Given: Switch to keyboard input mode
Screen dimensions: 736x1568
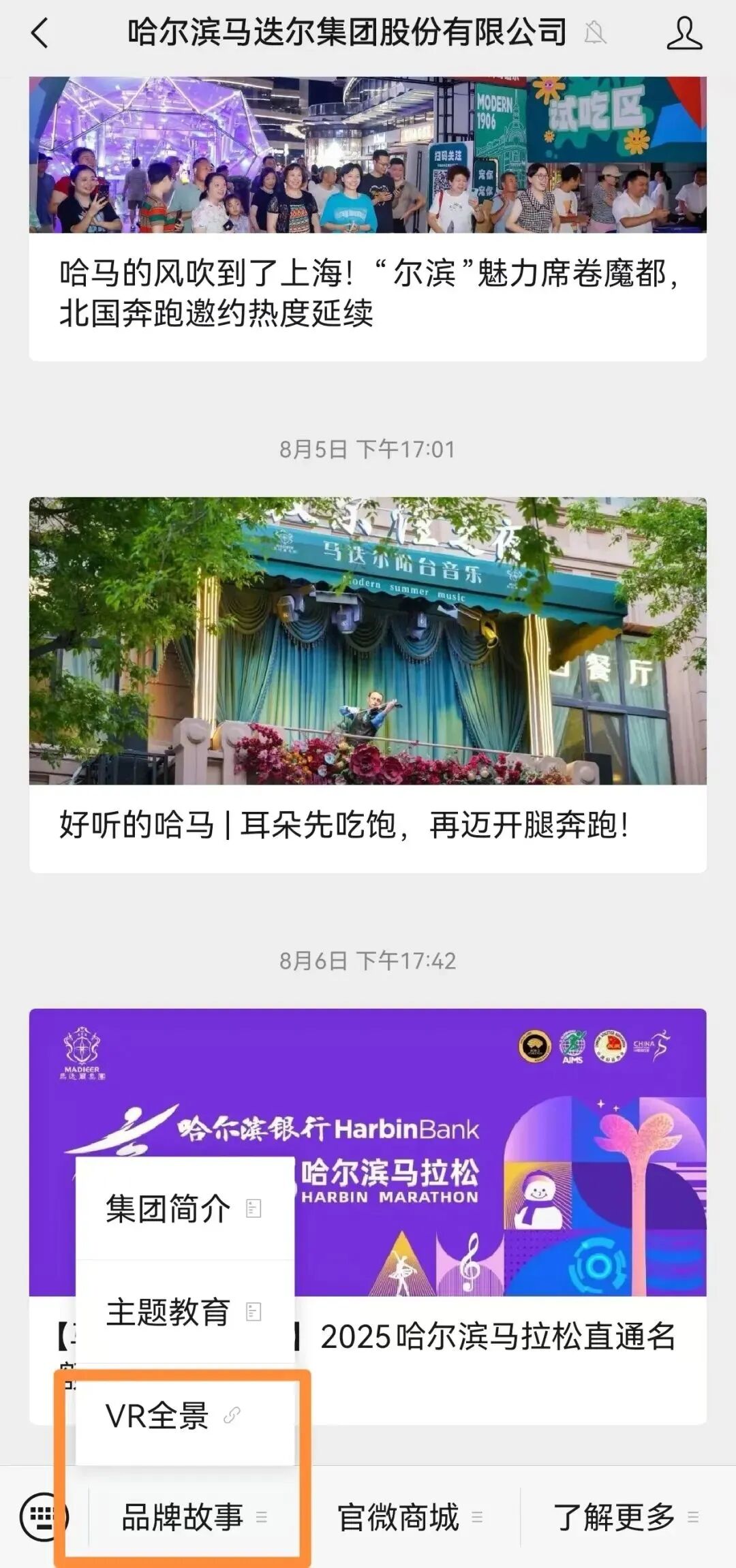Looking at the screenshot, I should pyautogui.click(x=42, y=1517).
